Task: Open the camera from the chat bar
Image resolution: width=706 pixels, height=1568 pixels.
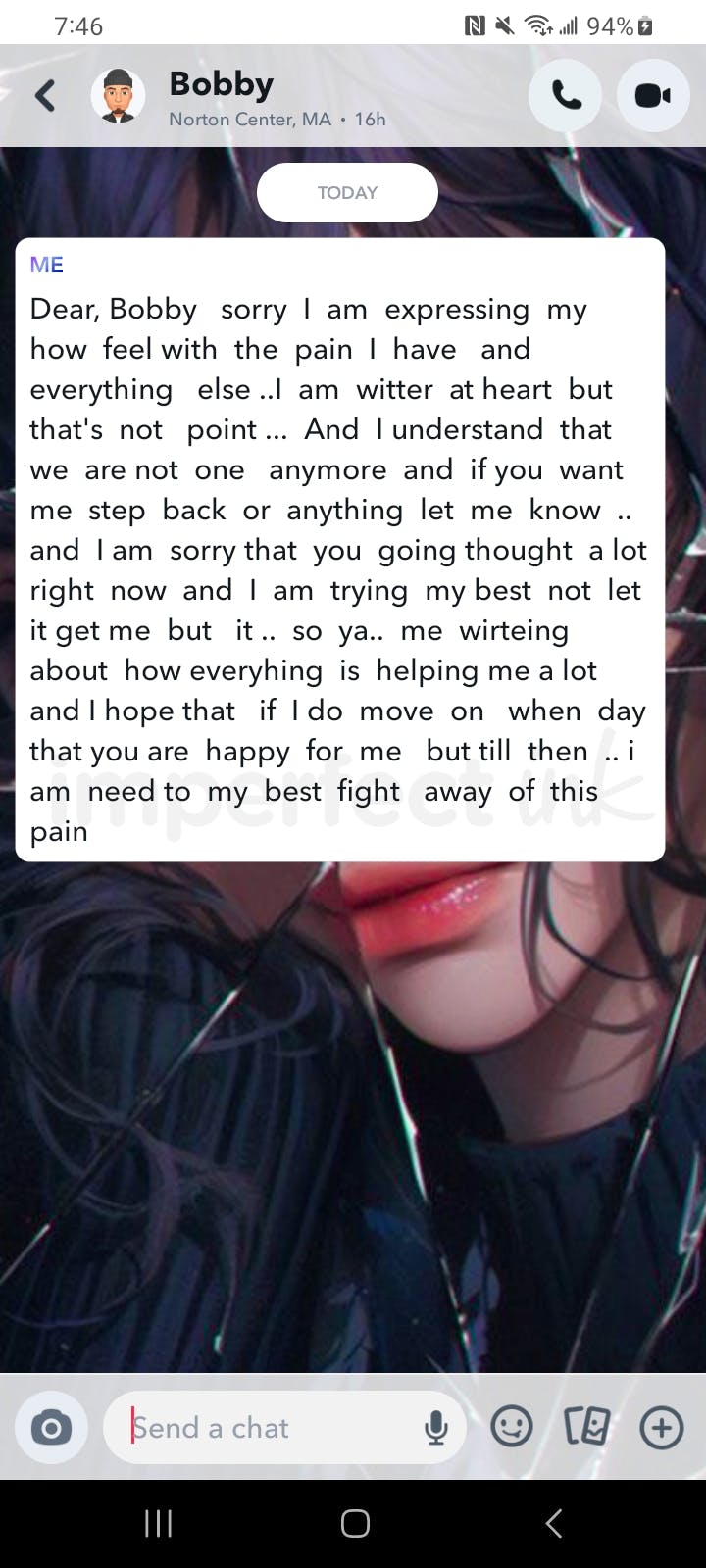Action: (x=51, y=1428)
